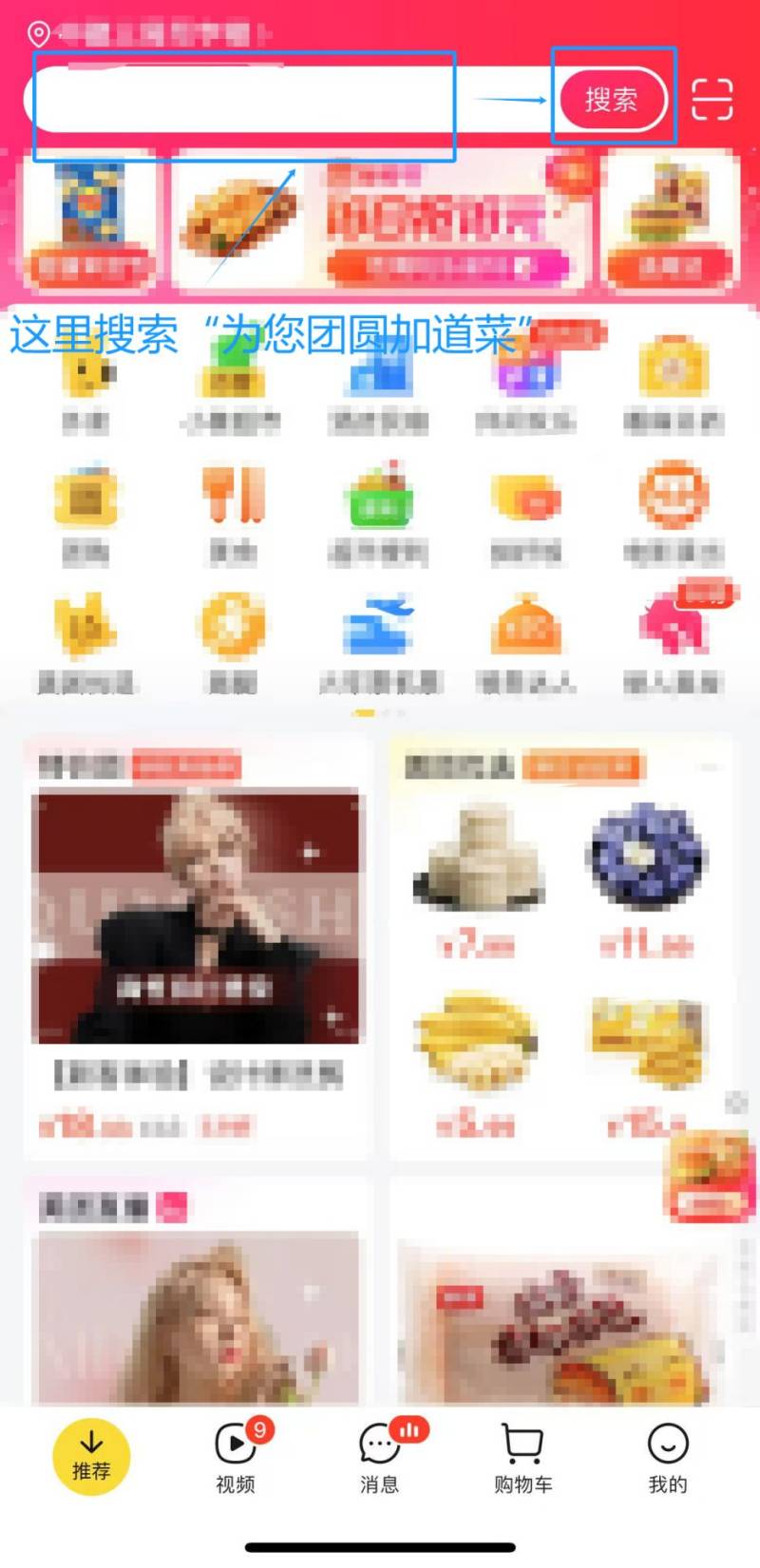Tap the location selector at the top

click(142, 34)
